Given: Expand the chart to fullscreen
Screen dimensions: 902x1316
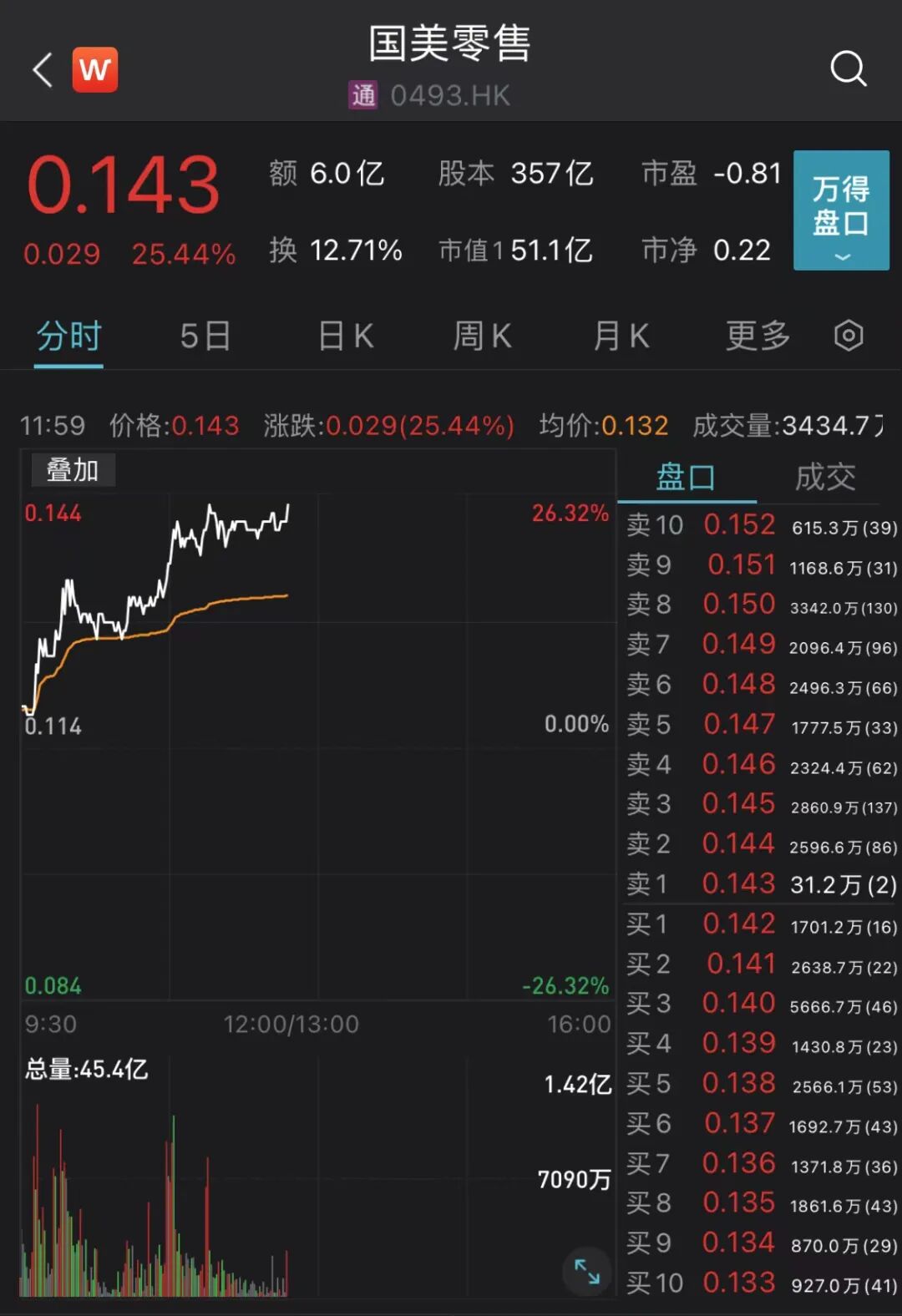Looking at the screenshot, I should coord(587,1271).
